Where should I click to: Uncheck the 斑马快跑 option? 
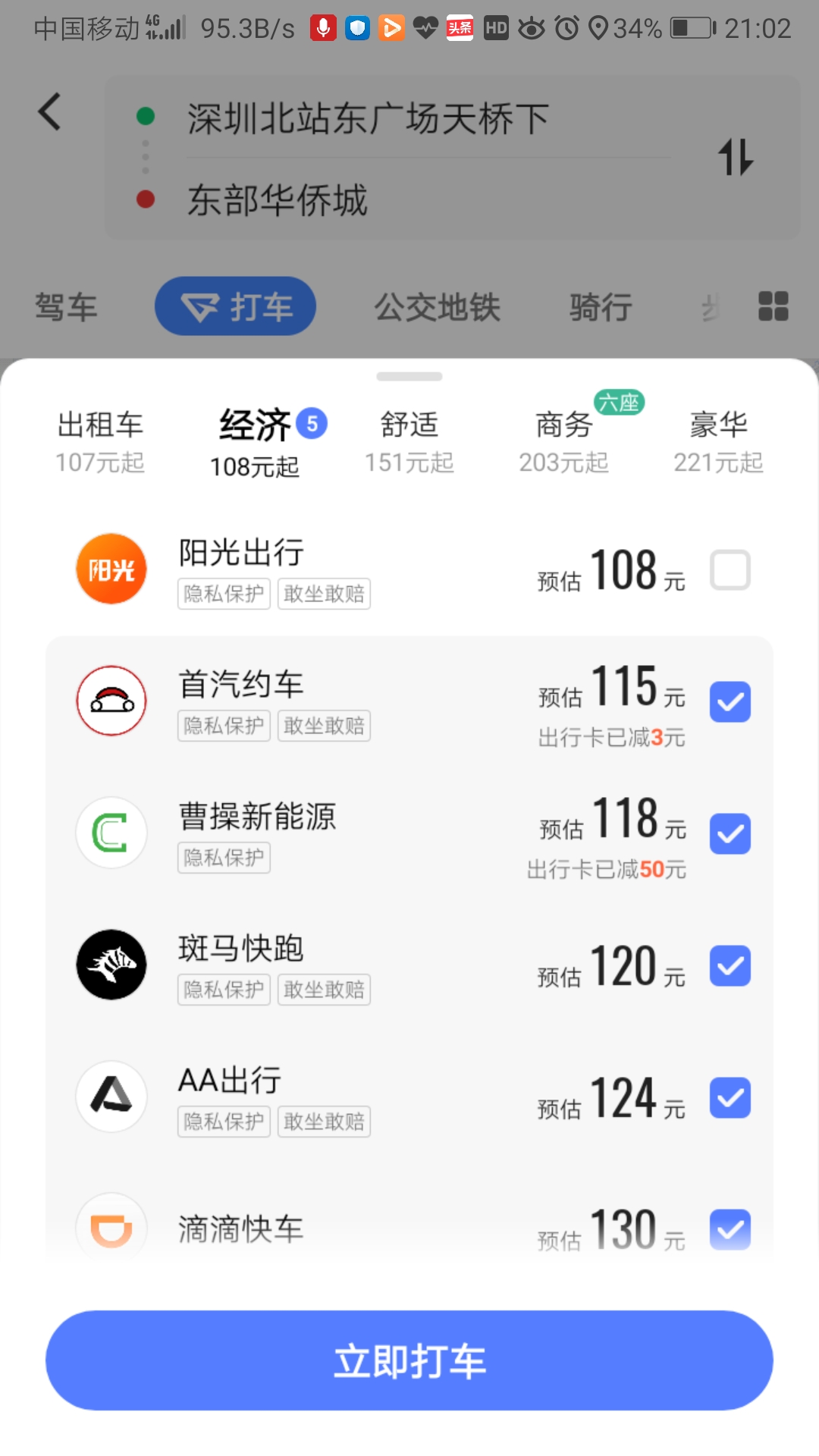[730, 966]
